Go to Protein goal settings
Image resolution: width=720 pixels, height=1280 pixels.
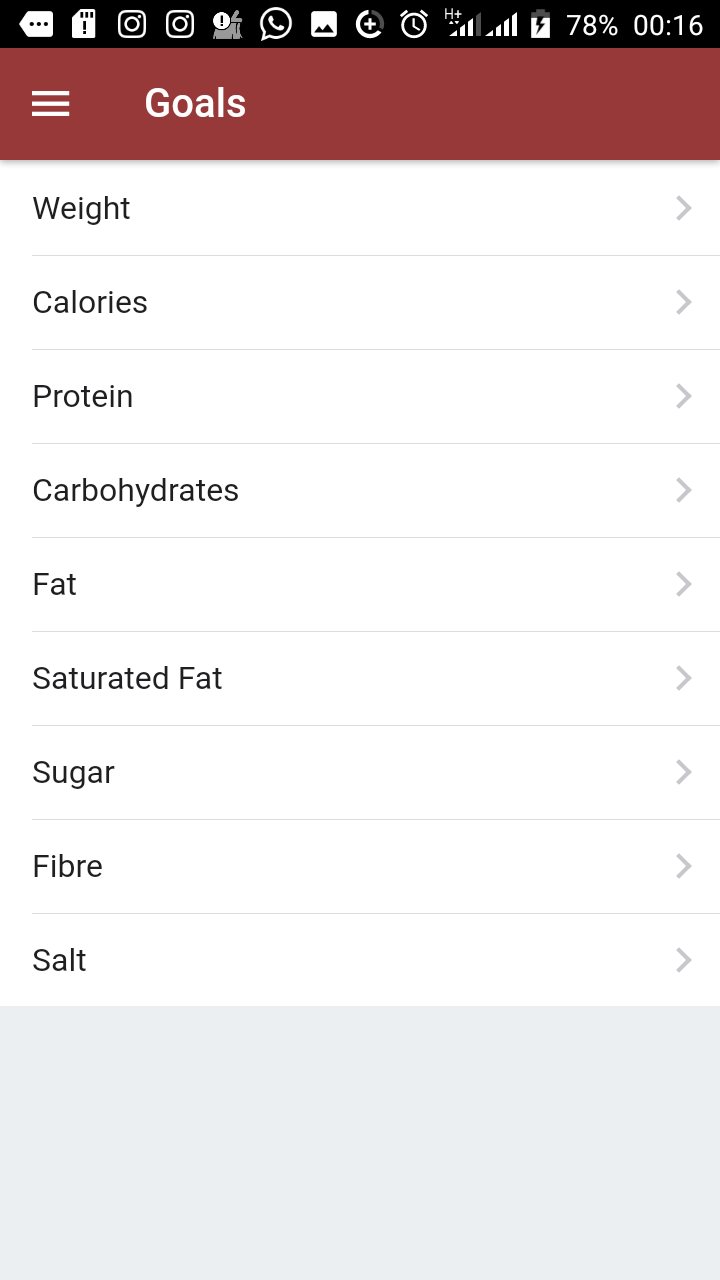[x=360, y=396]
